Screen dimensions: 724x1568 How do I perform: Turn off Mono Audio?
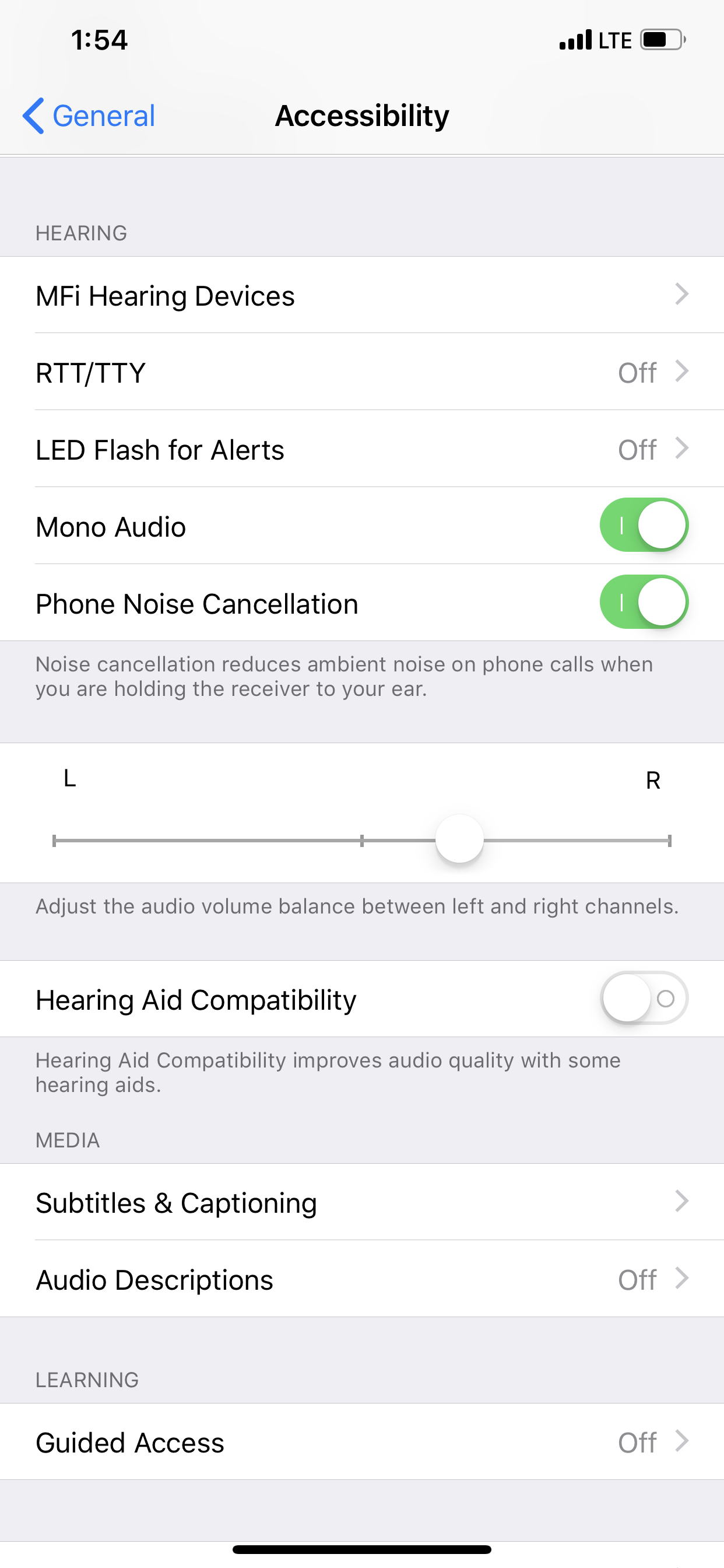pos(643,526)
